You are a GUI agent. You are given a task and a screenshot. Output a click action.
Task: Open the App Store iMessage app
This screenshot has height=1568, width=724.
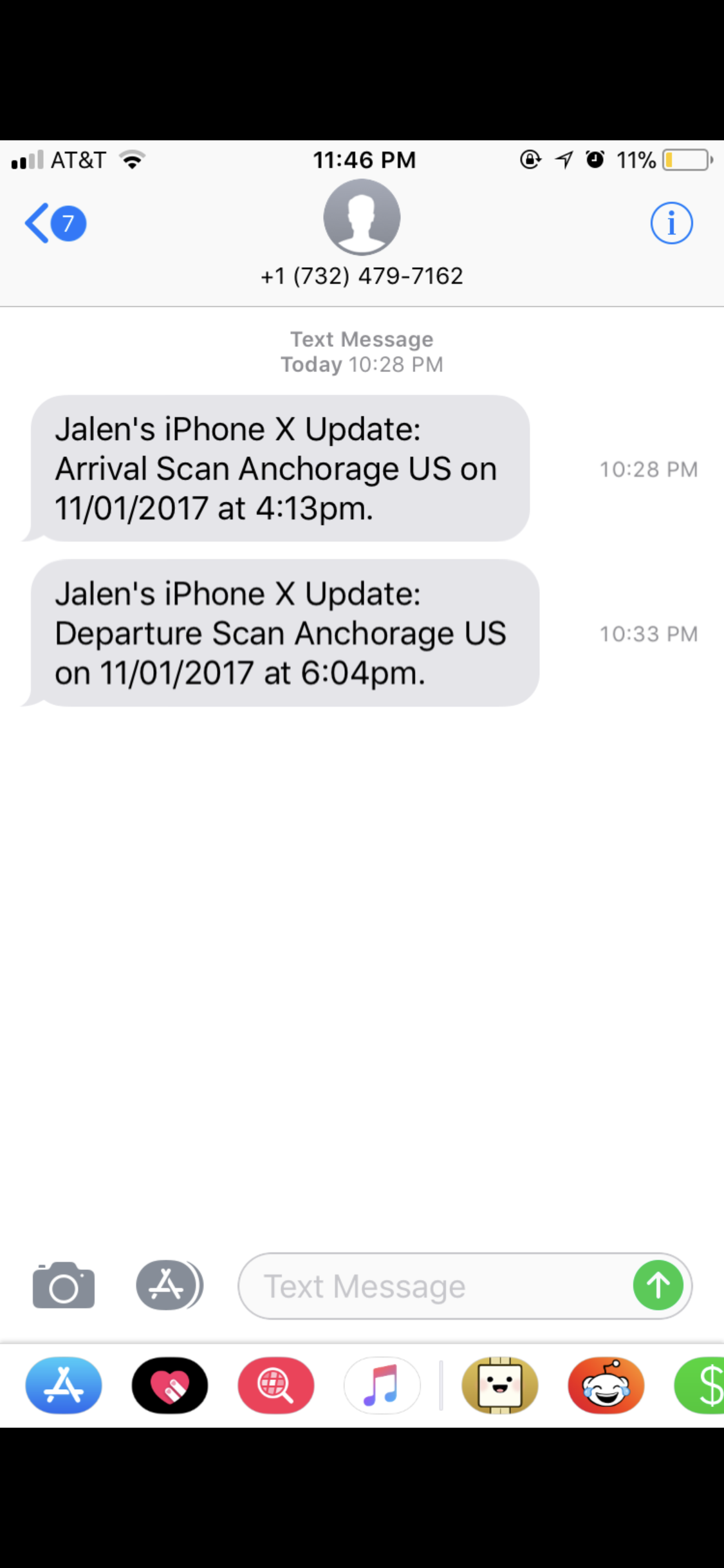point(63,1385)
